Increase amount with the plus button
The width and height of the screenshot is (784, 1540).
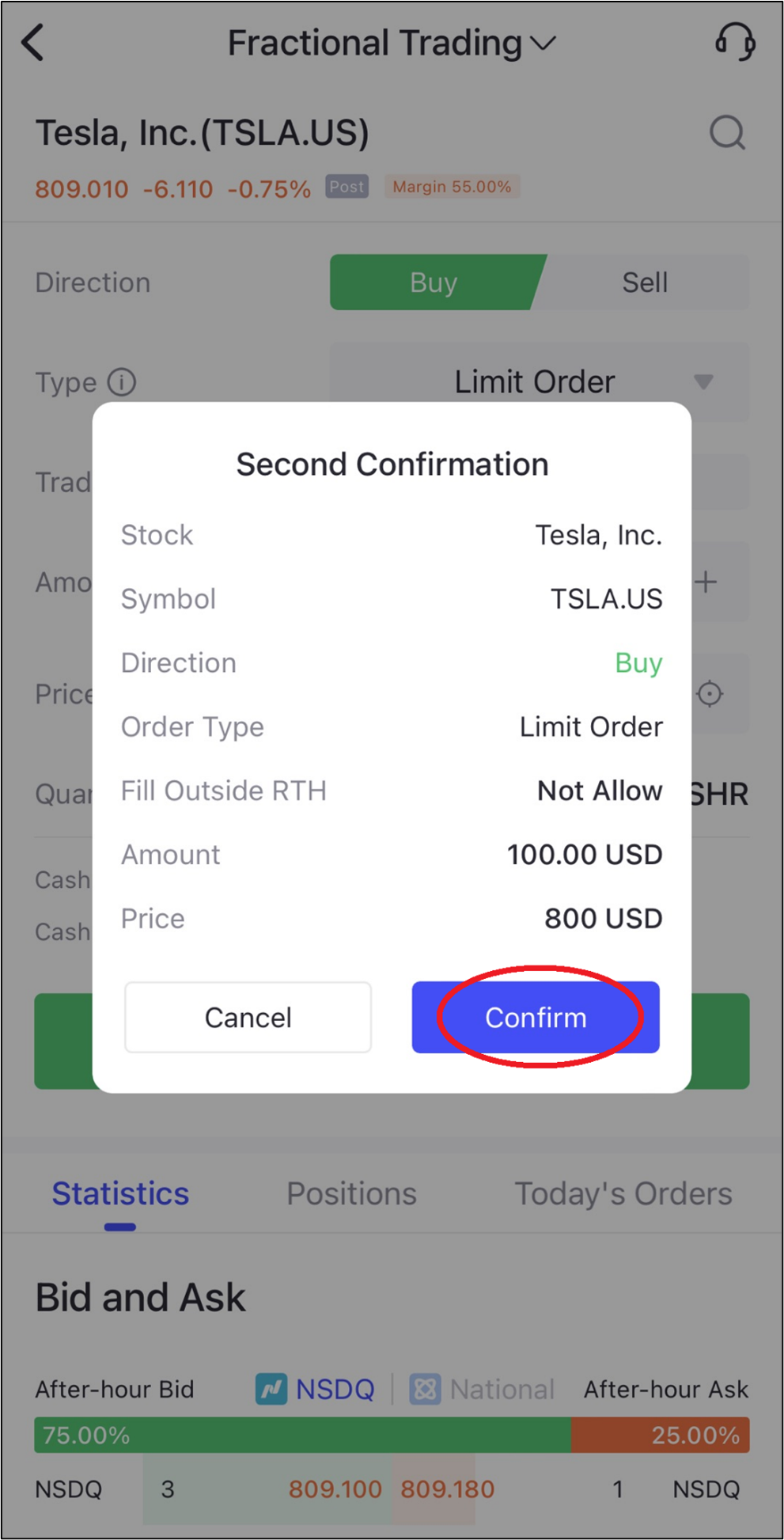click(706, 582)
